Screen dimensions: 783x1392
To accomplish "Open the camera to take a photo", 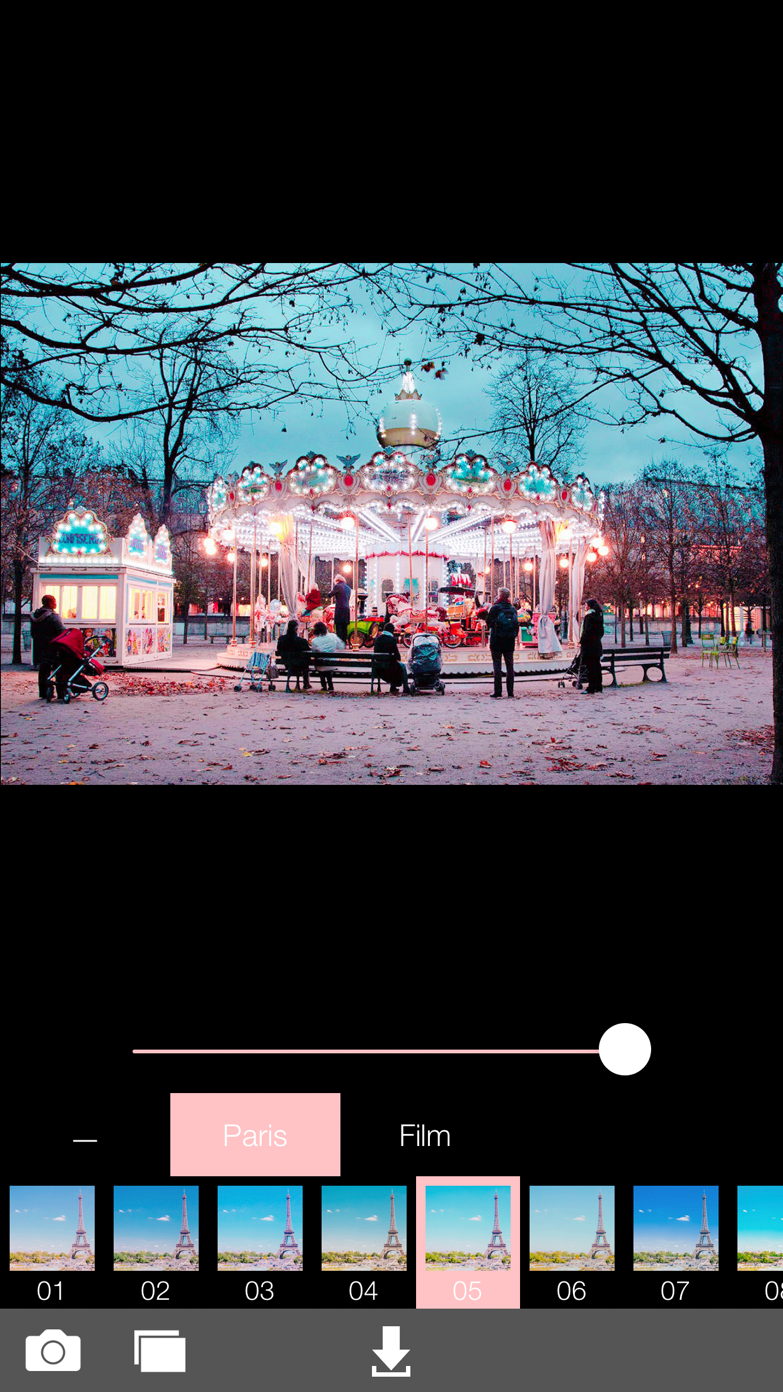I will (x=53, y=1352).
